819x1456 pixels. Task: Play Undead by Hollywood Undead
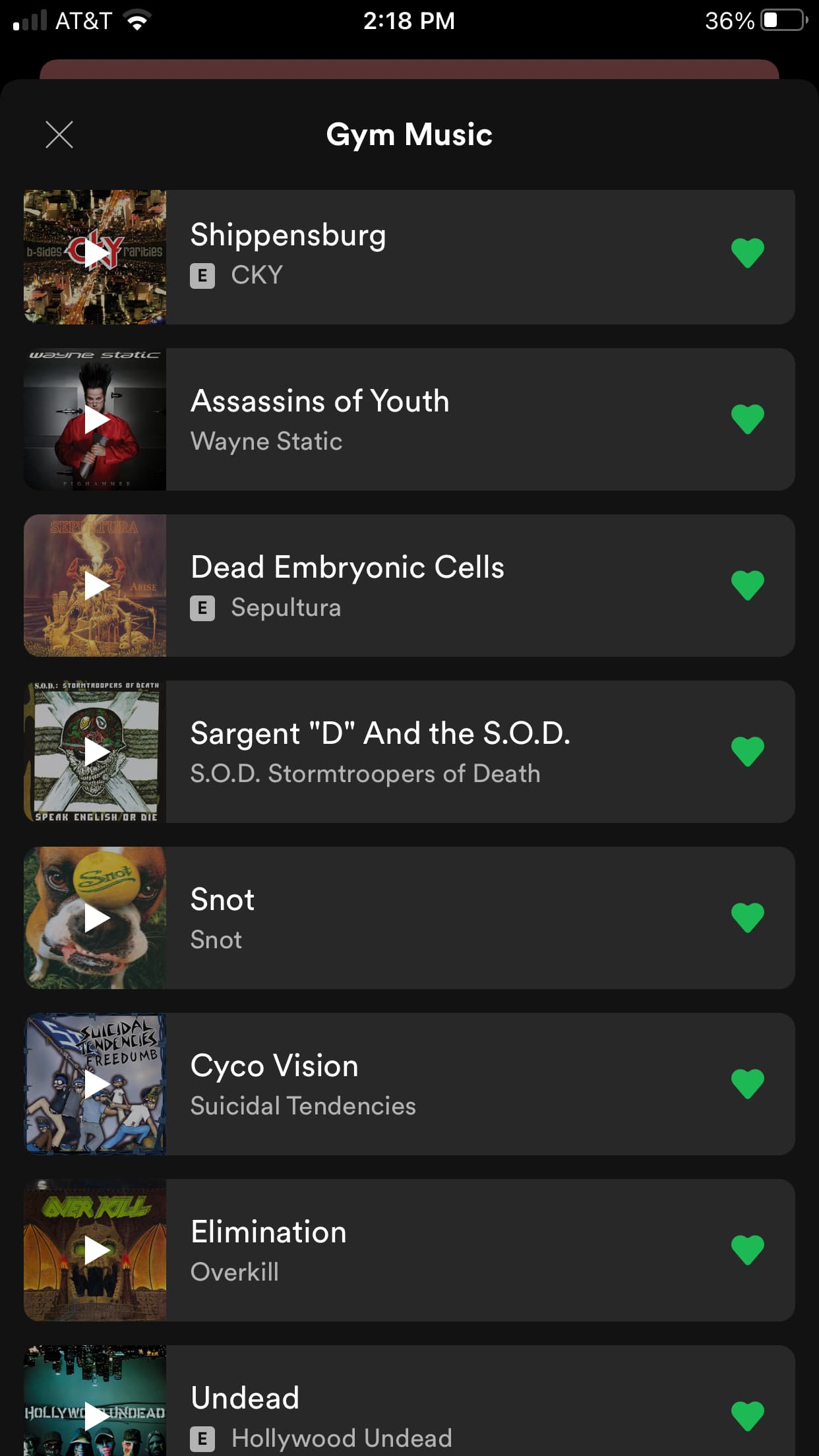(x=96, y=1415)
